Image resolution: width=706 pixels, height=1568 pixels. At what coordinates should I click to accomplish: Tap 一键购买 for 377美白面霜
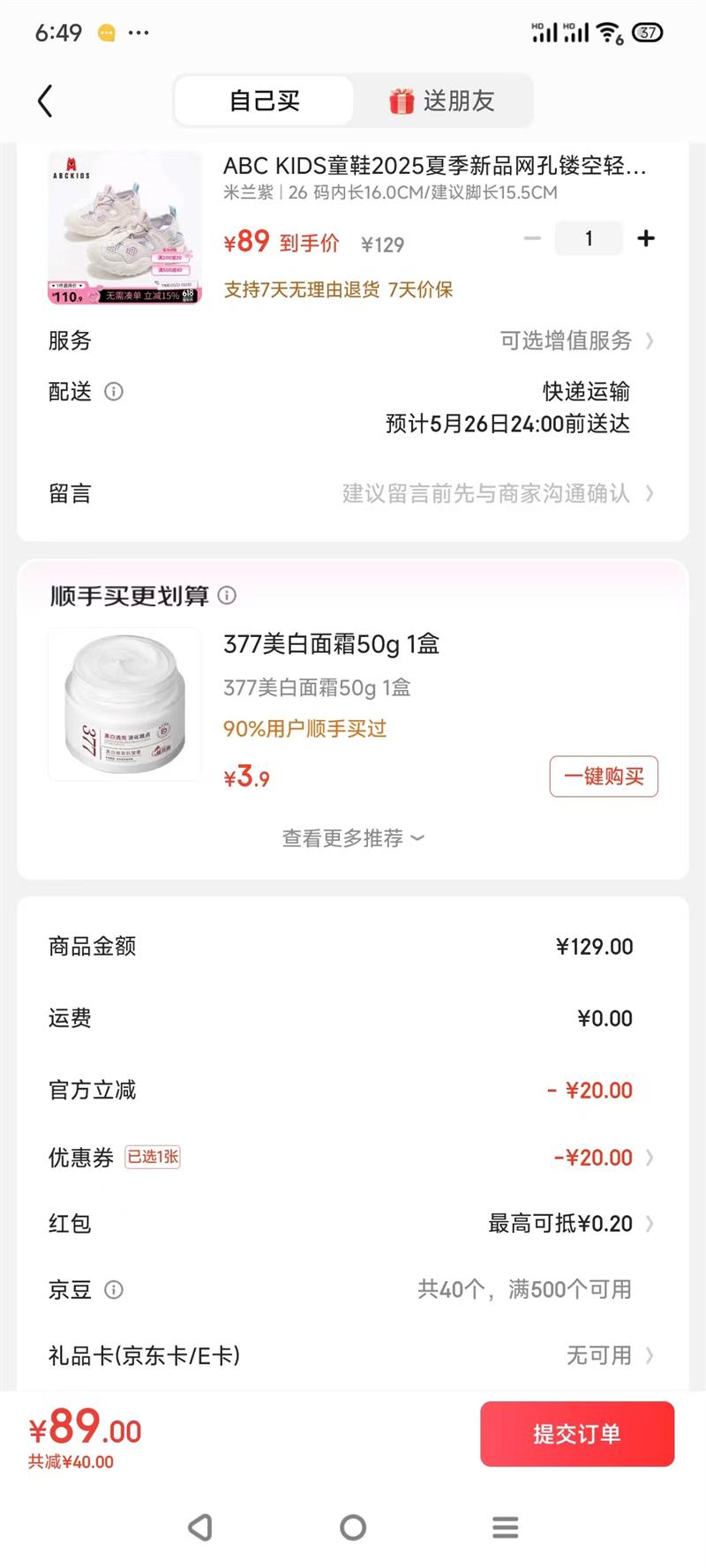(x=604, y=776)
